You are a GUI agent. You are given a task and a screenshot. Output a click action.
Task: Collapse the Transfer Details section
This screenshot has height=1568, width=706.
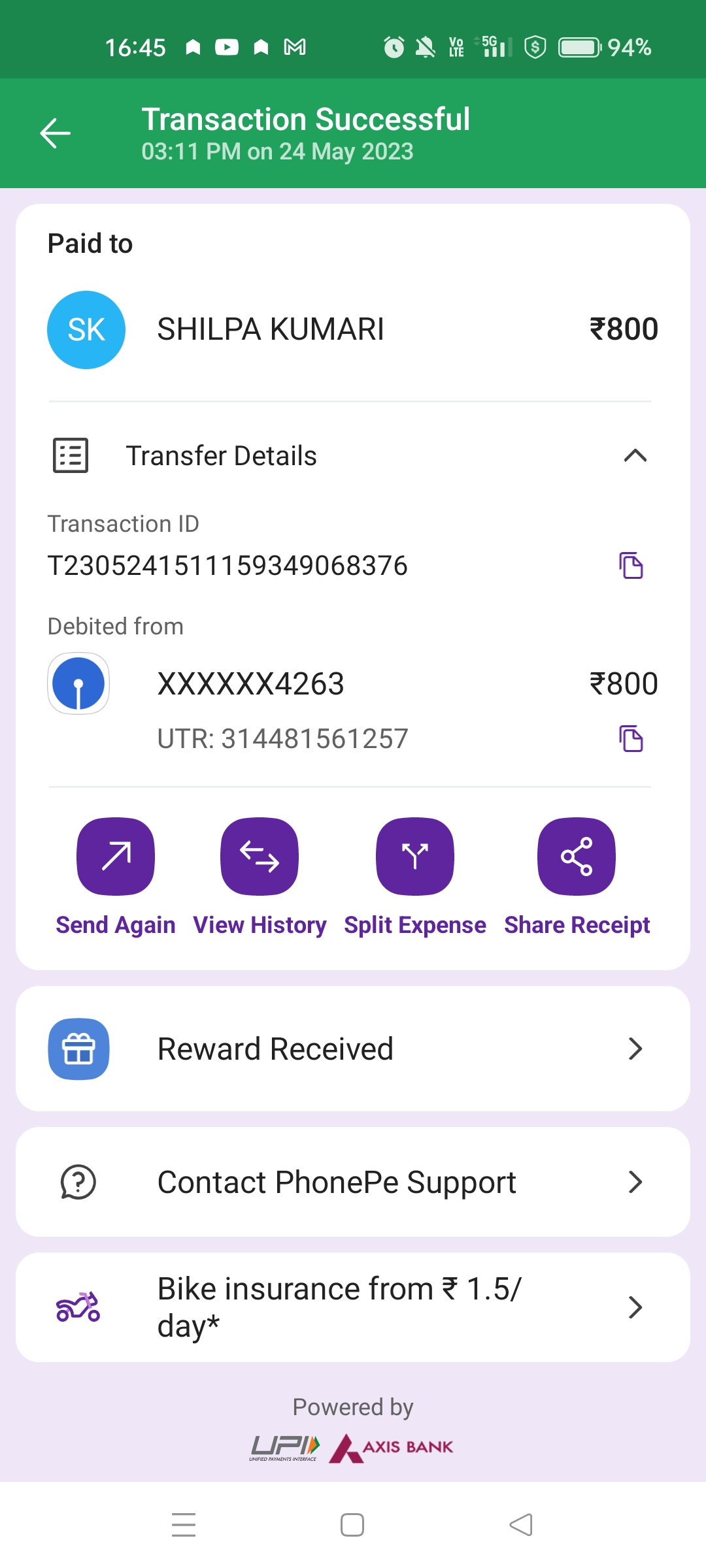pos(635,455)
